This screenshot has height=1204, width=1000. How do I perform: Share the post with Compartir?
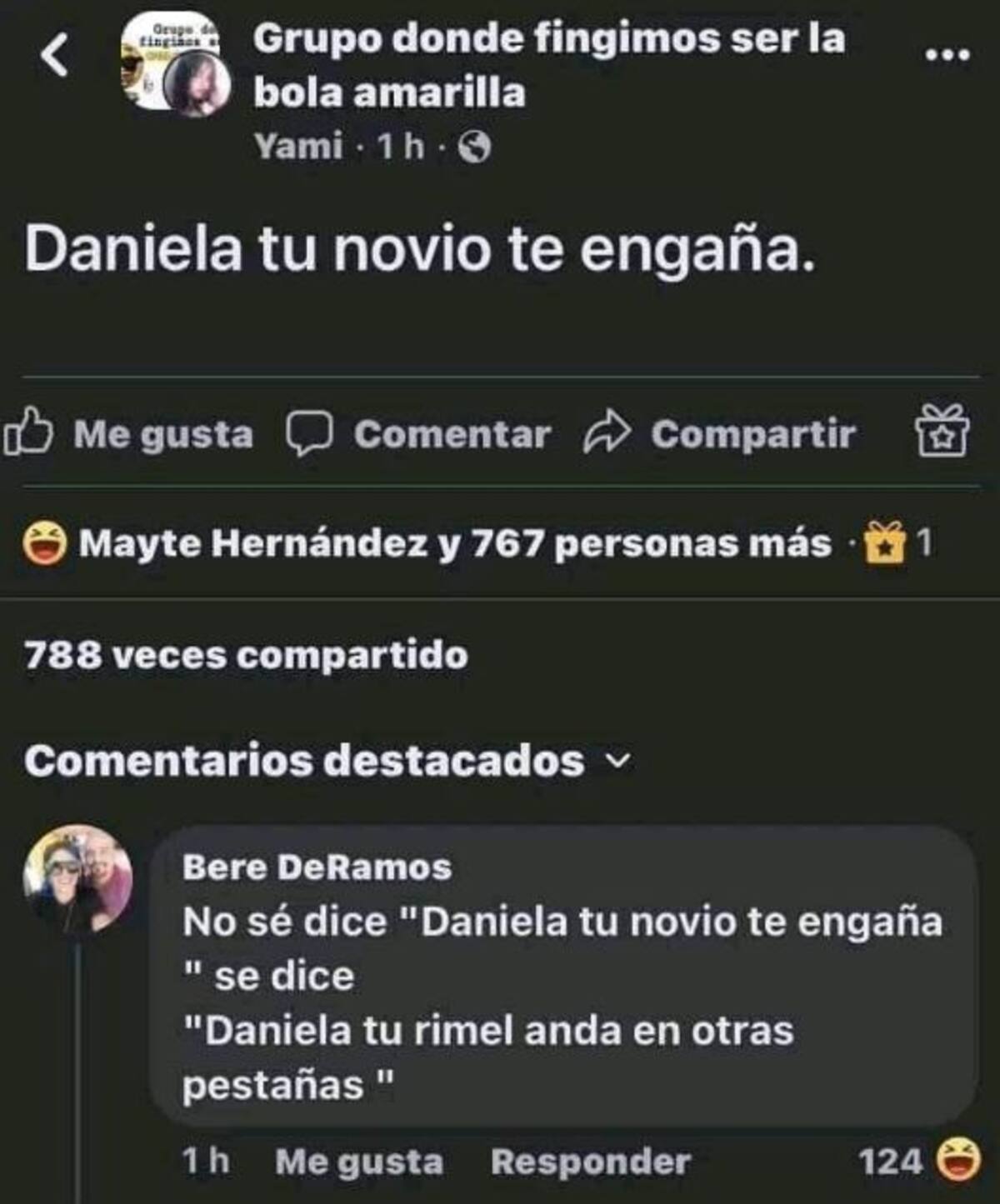[x=720, y=434]
